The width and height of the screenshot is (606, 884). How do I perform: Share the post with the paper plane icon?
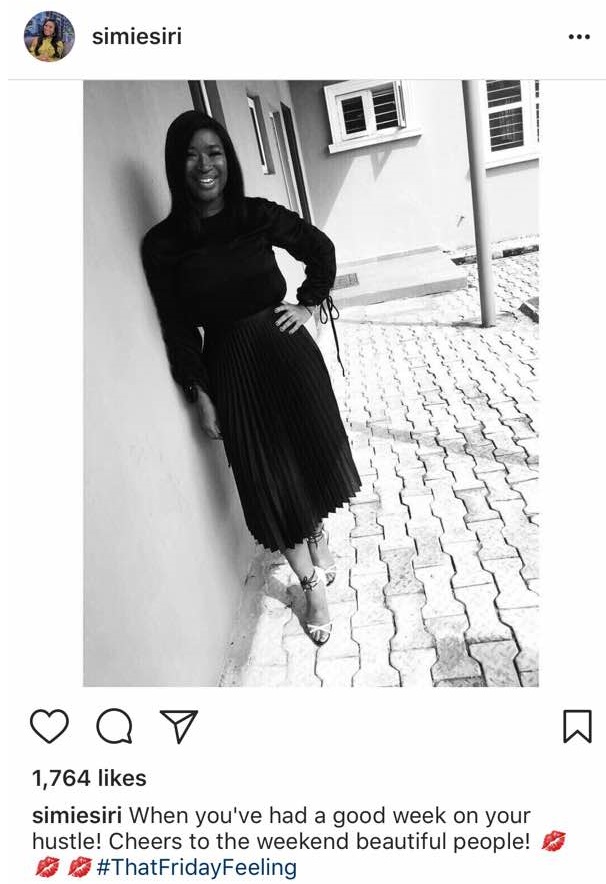click(179, 726)
